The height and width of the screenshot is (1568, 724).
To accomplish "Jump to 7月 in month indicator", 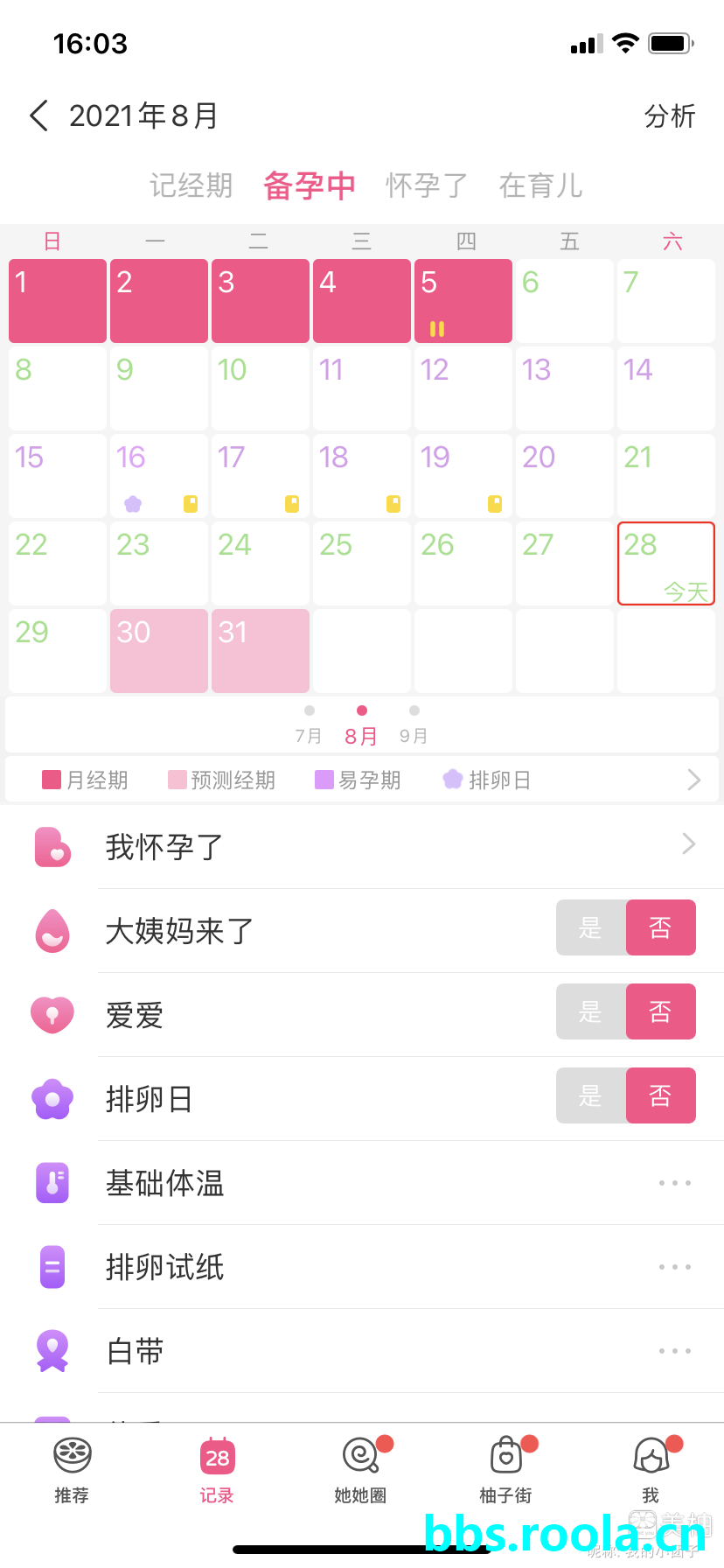I will tap(309, 725).
